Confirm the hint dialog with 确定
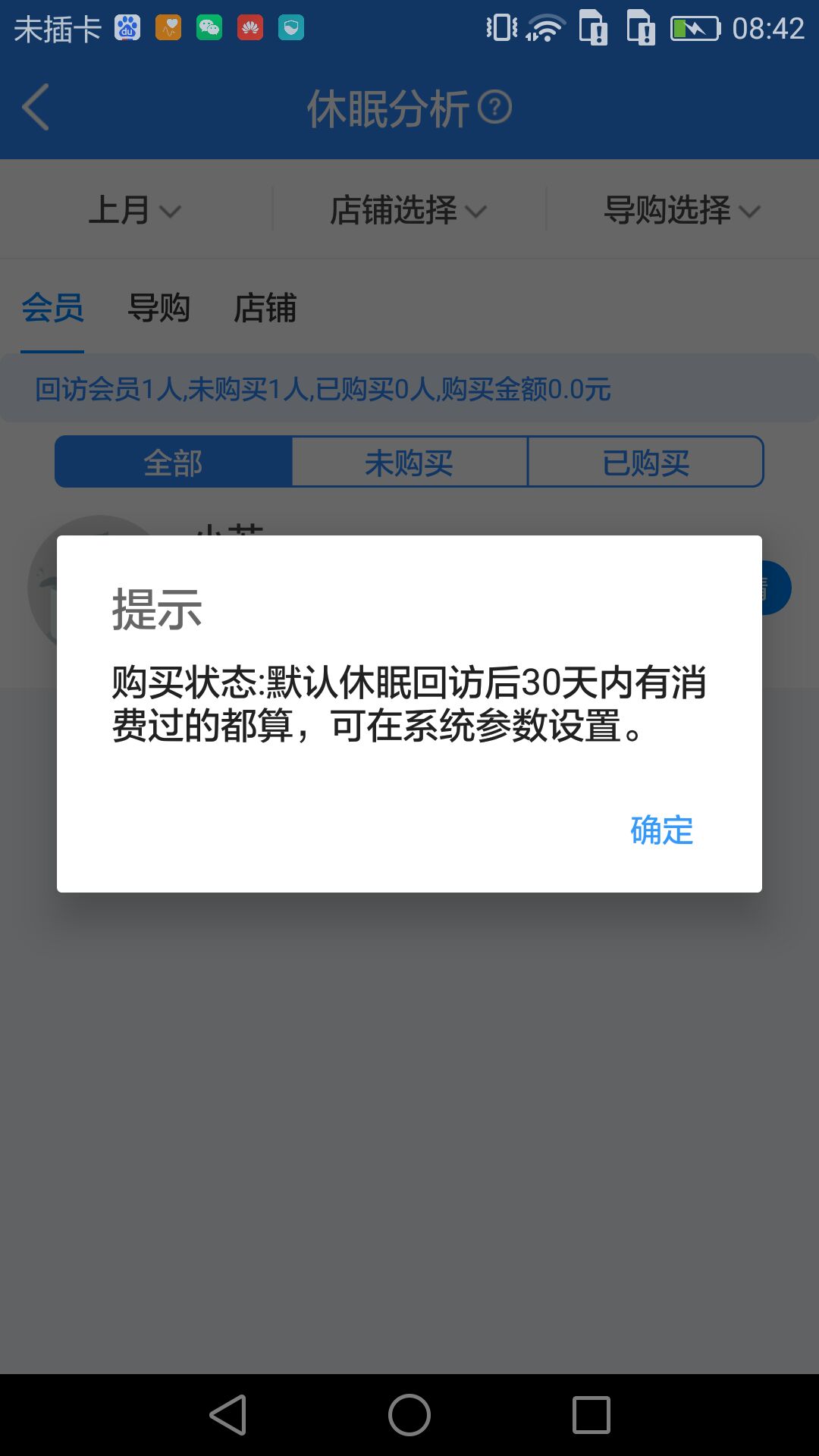The height and width of the screenshot is (1456, 819). coord(661,830)
